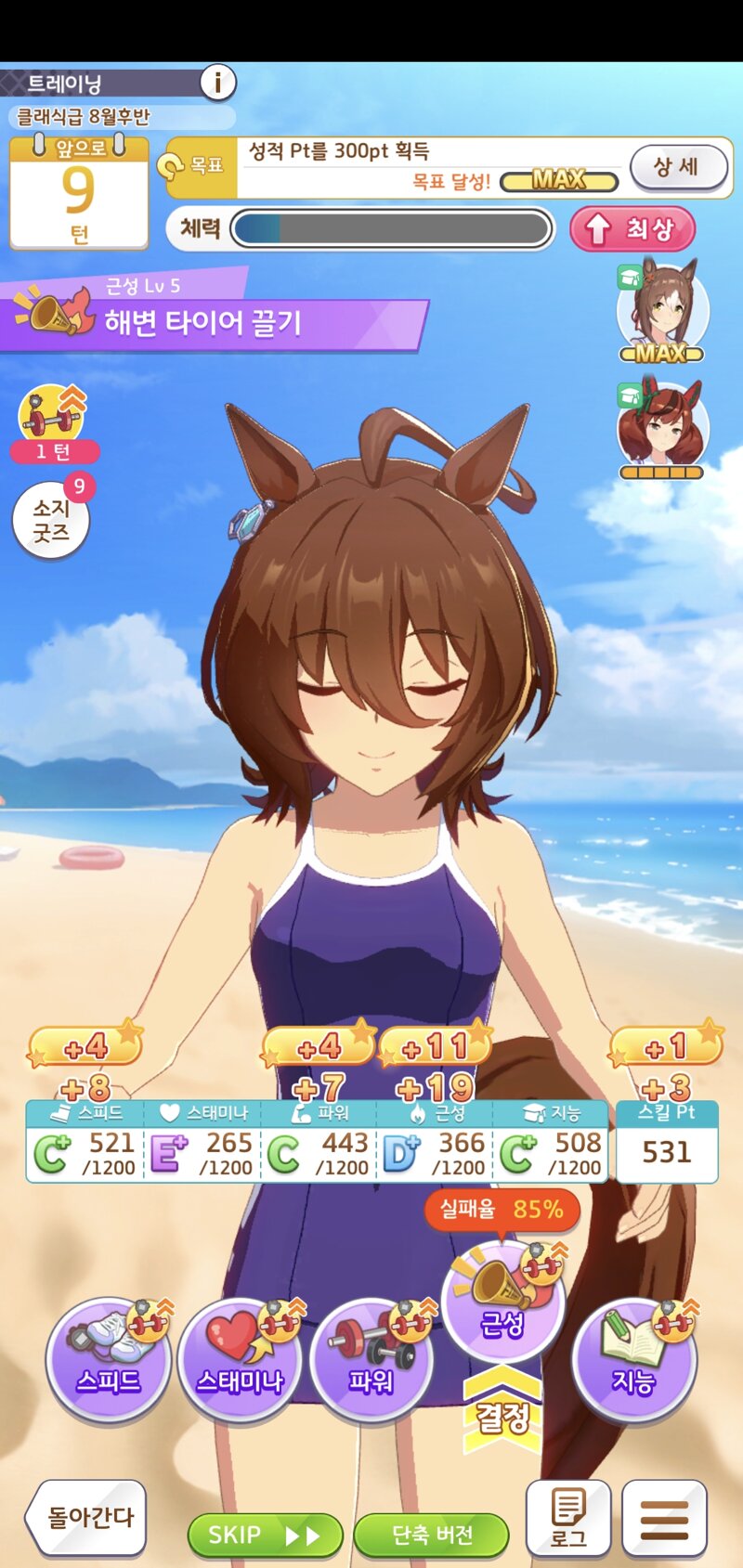743x1568 pixels.
Task: Open the 로그 log
Action: [x=567, y=1517]
